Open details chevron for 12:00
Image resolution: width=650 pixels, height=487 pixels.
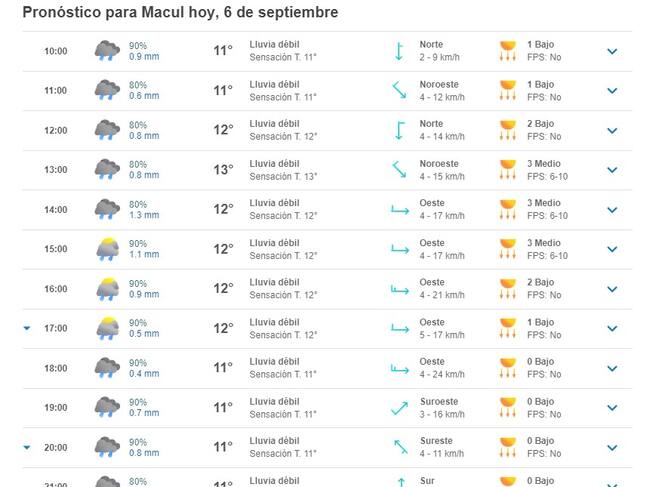(612, 130)
